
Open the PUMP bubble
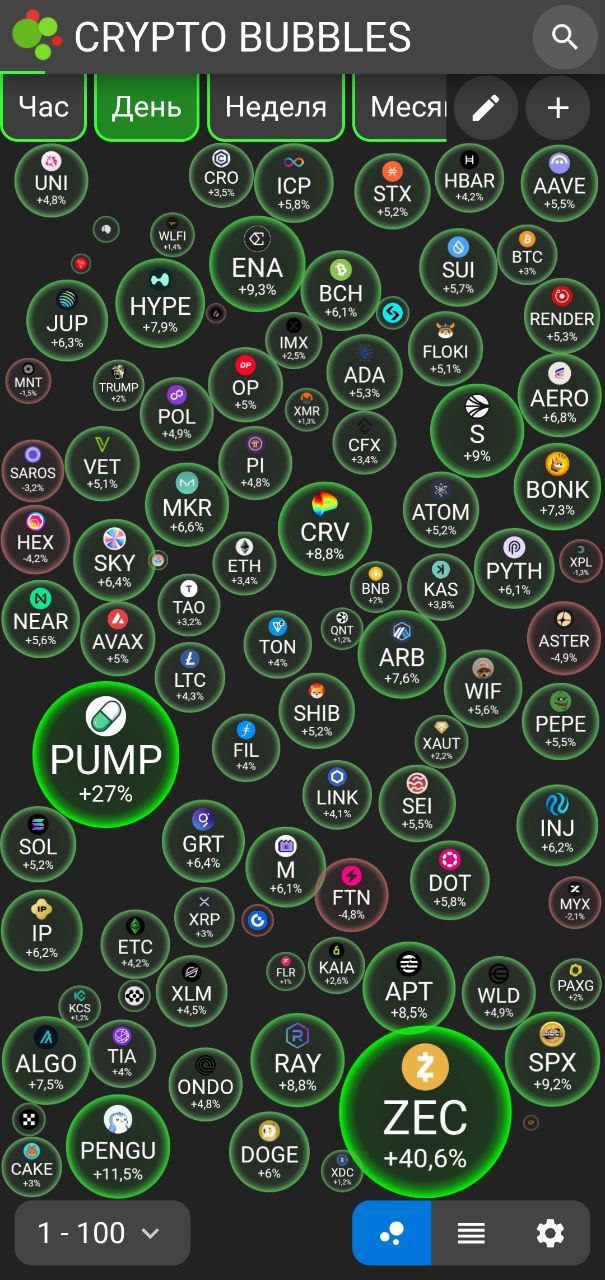point(106,755)
